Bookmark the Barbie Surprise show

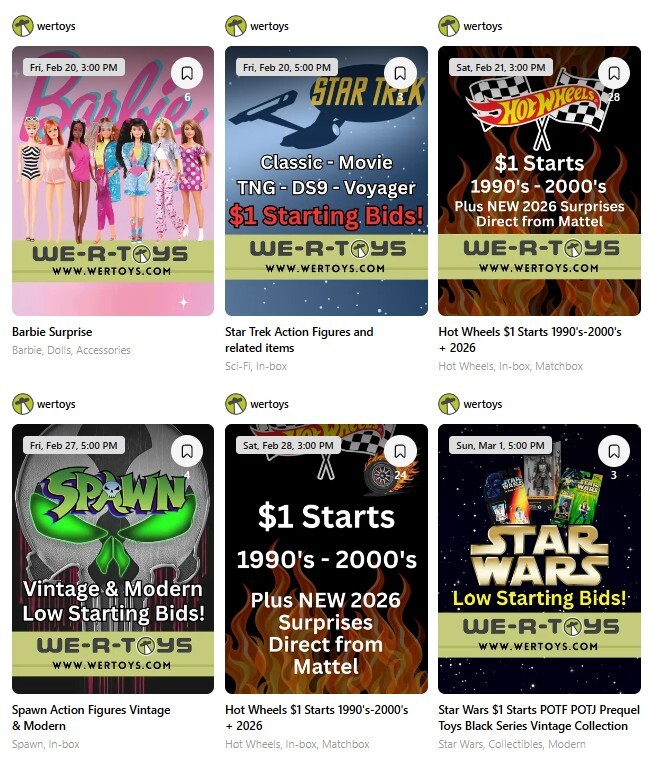click(x=187, y=73)
